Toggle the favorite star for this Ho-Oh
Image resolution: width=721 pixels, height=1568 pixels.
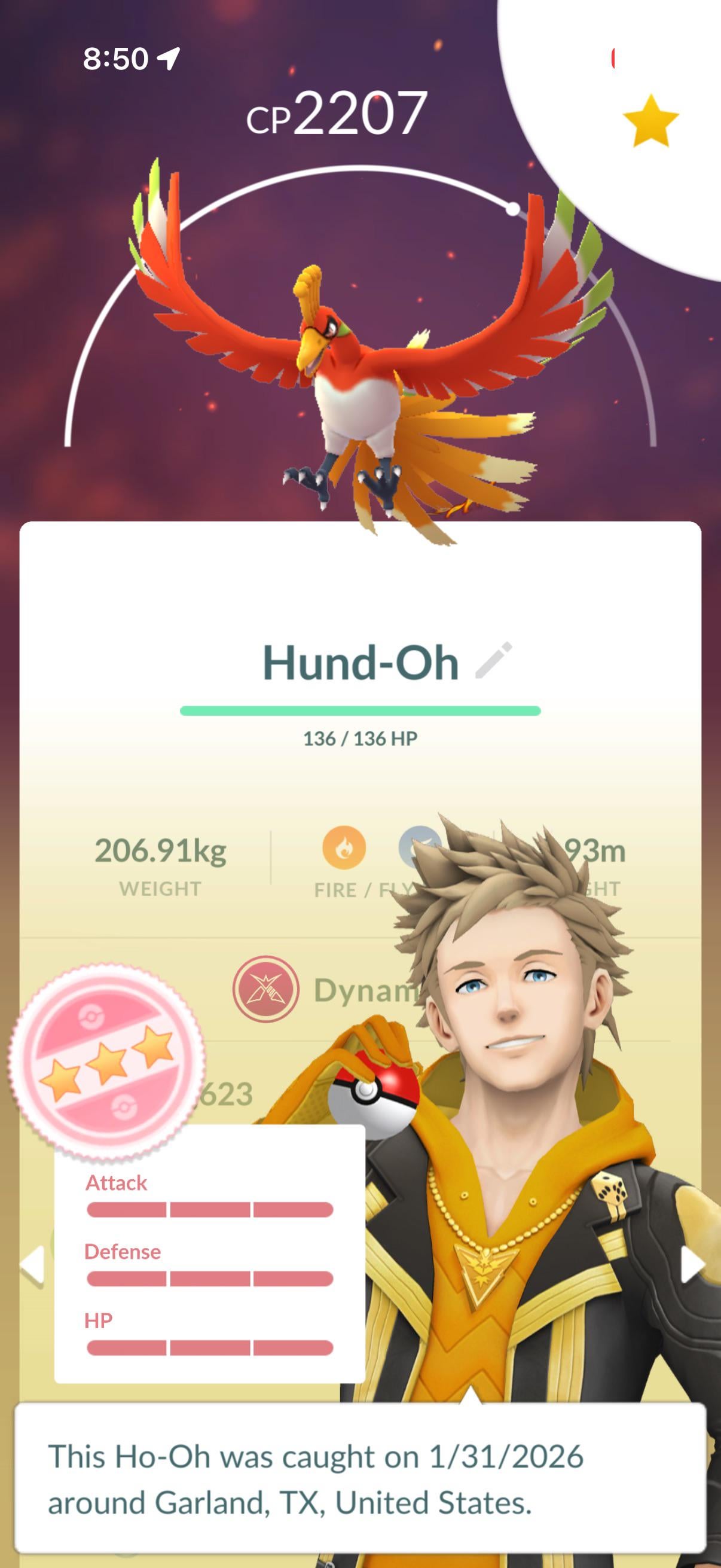tap(650, 121)
